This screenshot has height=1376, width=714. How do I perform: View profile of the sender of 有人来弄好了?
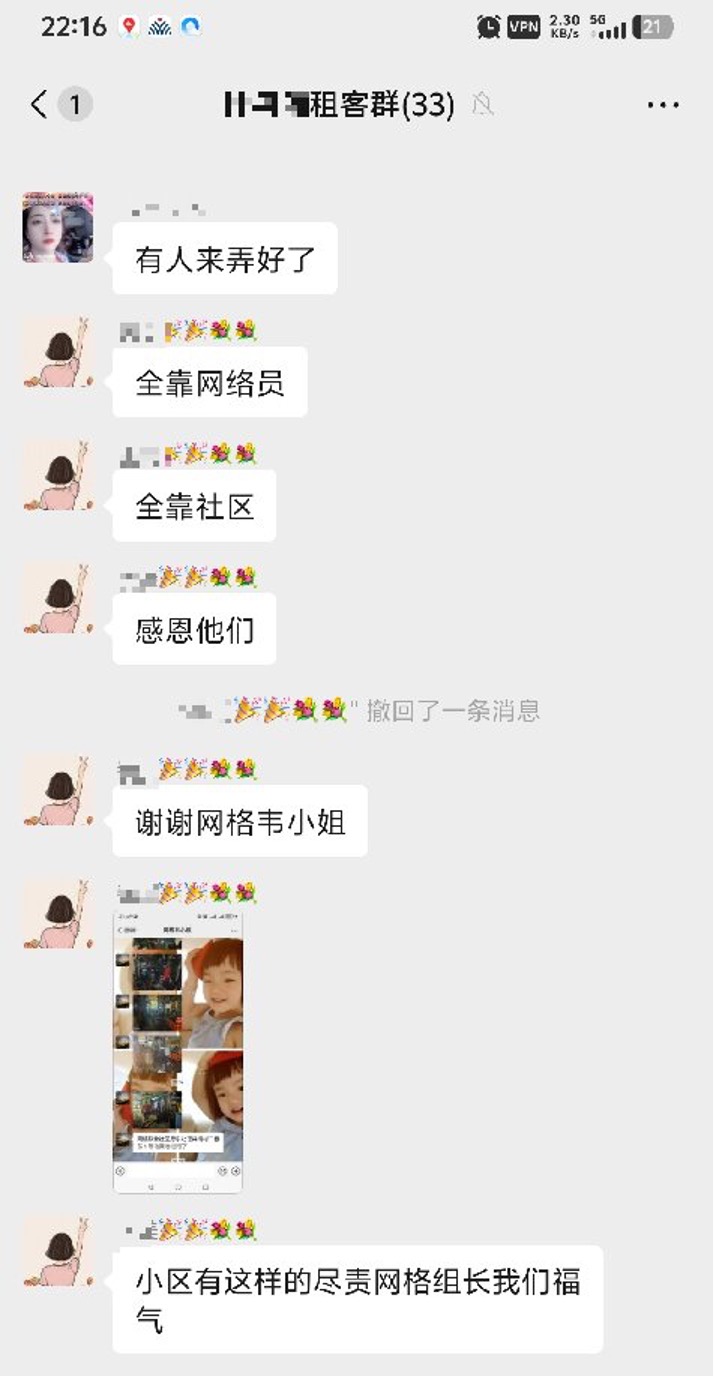[x=58, y=228]
